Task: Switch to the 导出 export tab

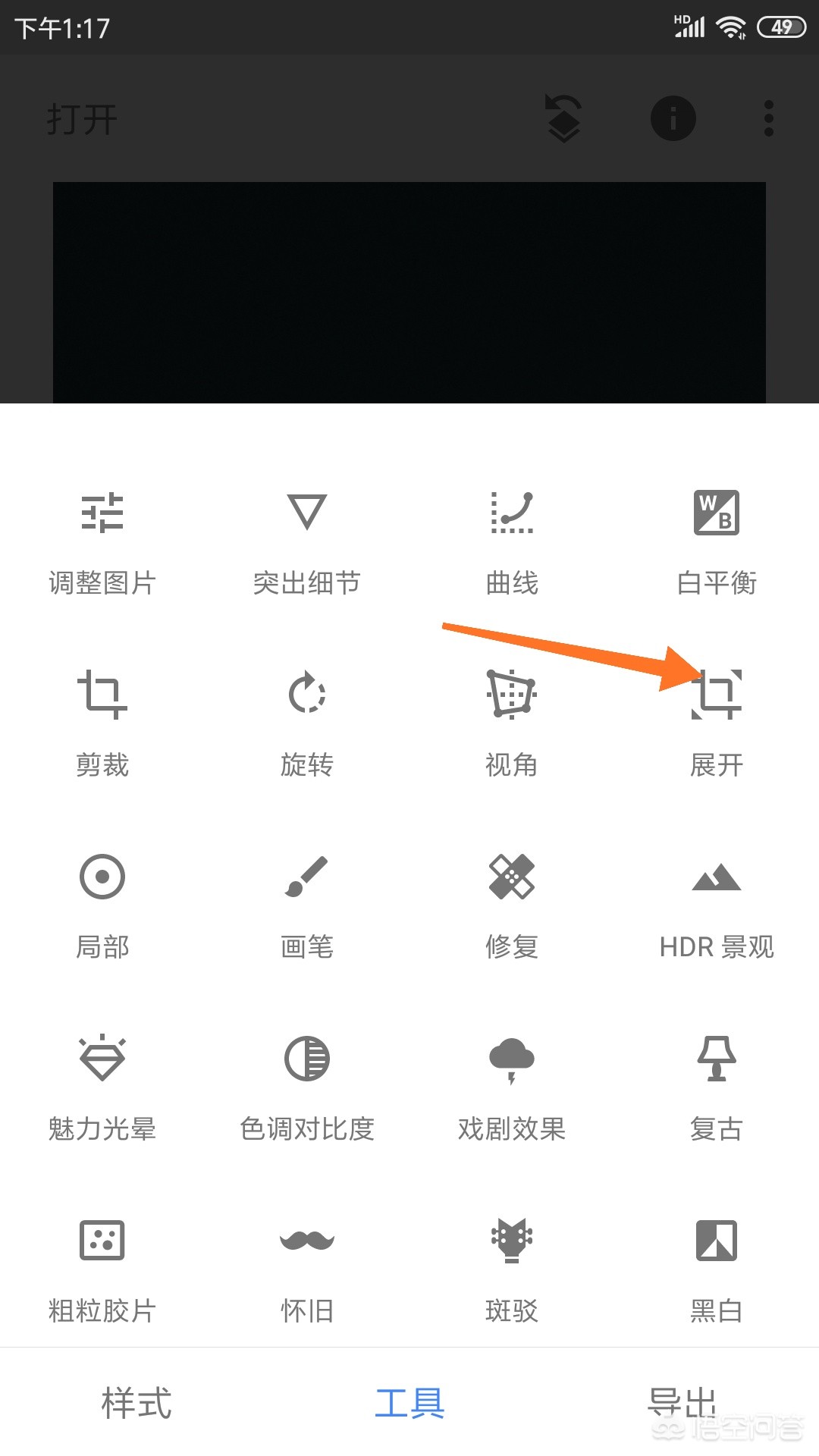Action: click(x=682, y=1403)
